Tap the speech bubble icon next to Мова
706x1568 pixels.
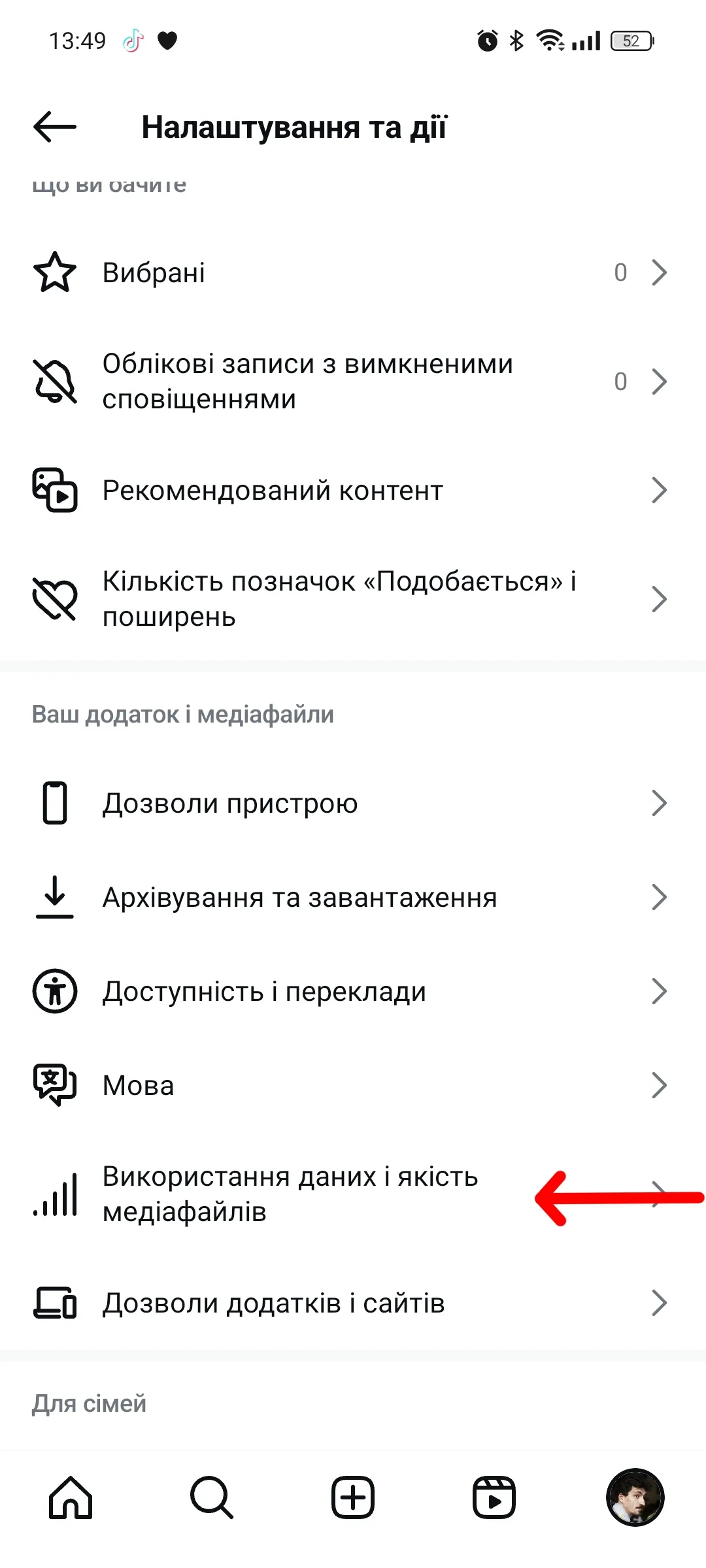click(x=55, y=1085)
